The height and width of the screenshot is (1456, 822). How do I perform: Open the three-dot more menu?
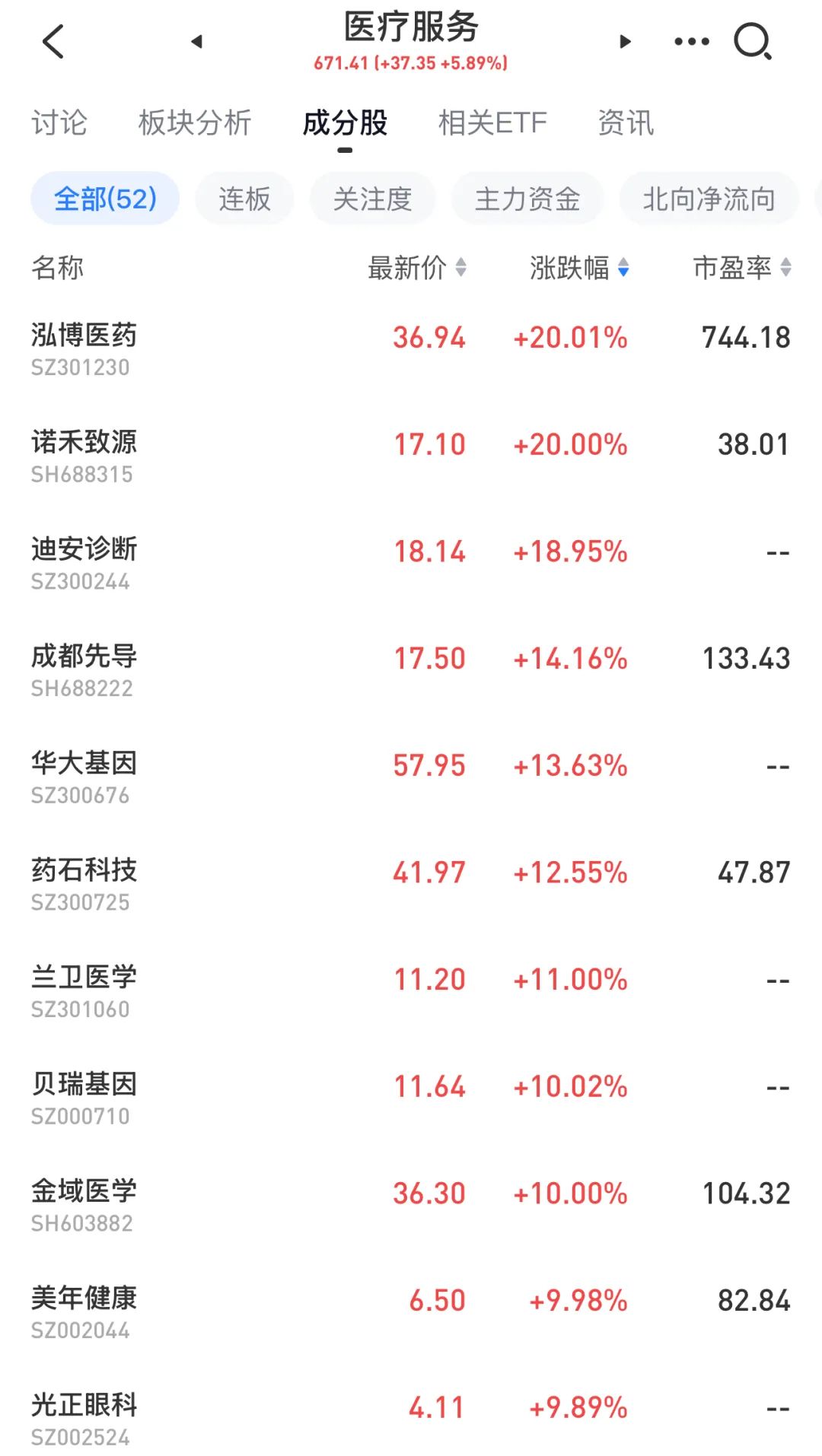(x=692, y=42)
